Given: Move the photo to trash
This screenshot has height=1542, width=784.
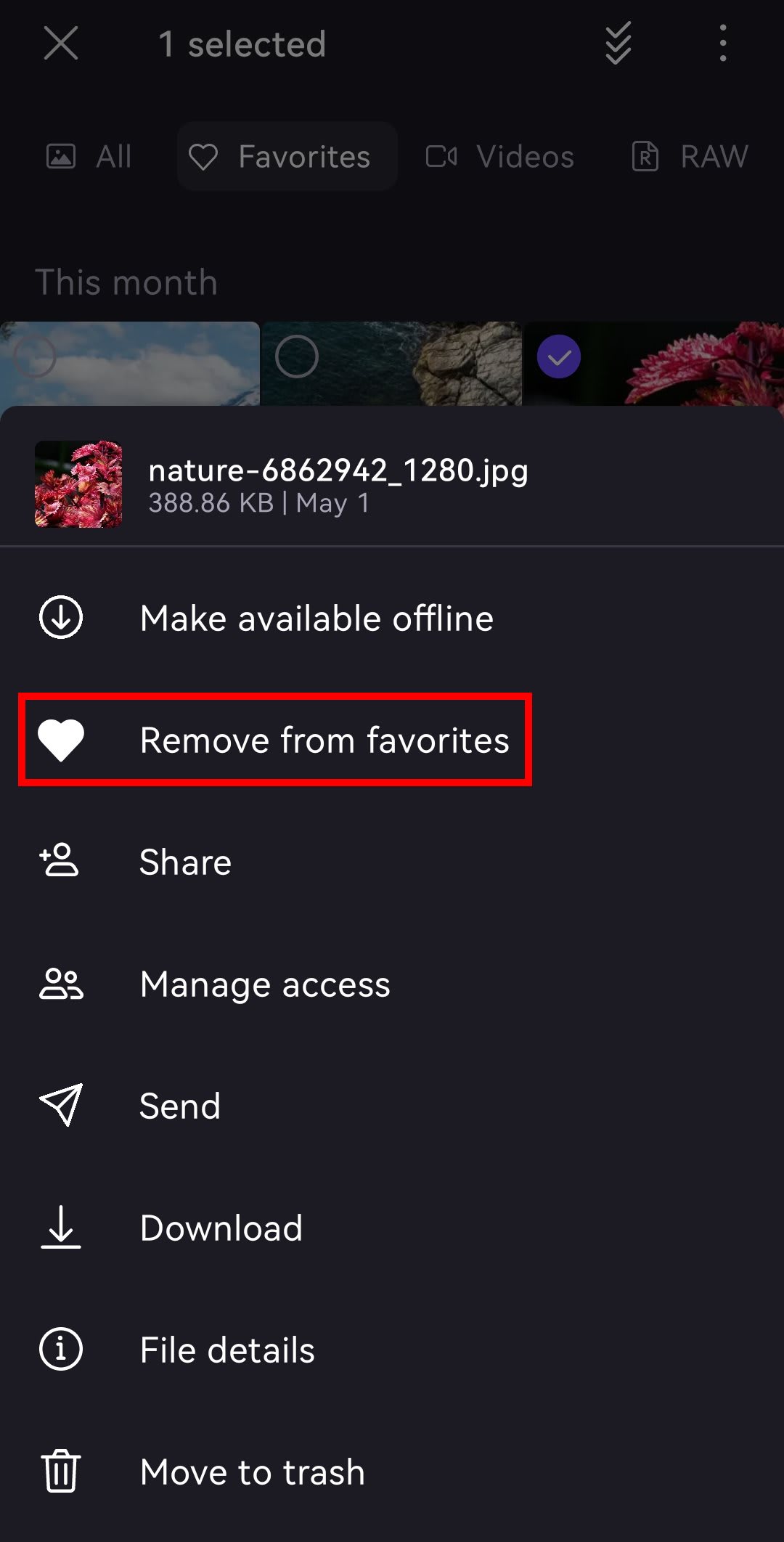Looking at the screenshot, I should point(392,1472).
